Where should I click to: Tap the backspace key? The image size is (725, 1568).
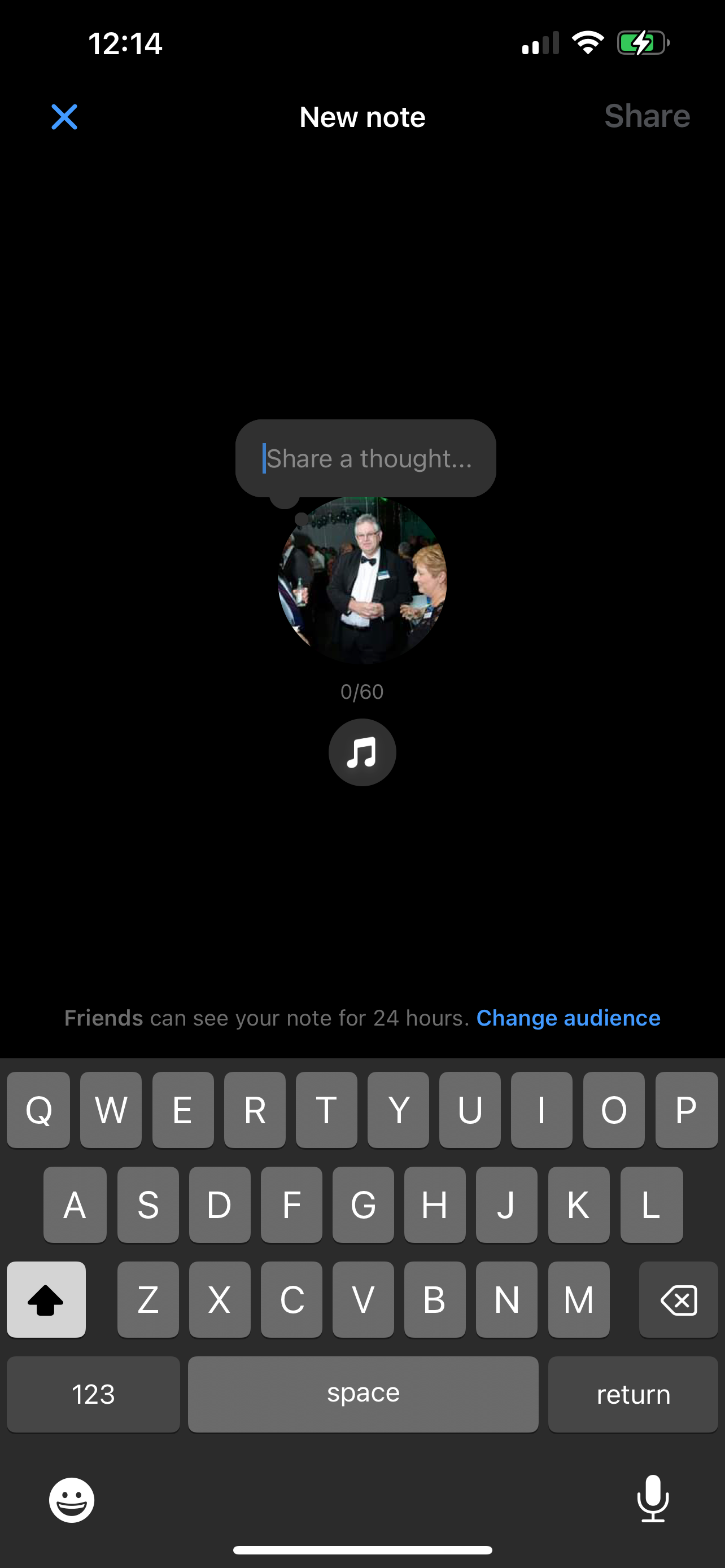(678, 1300)
